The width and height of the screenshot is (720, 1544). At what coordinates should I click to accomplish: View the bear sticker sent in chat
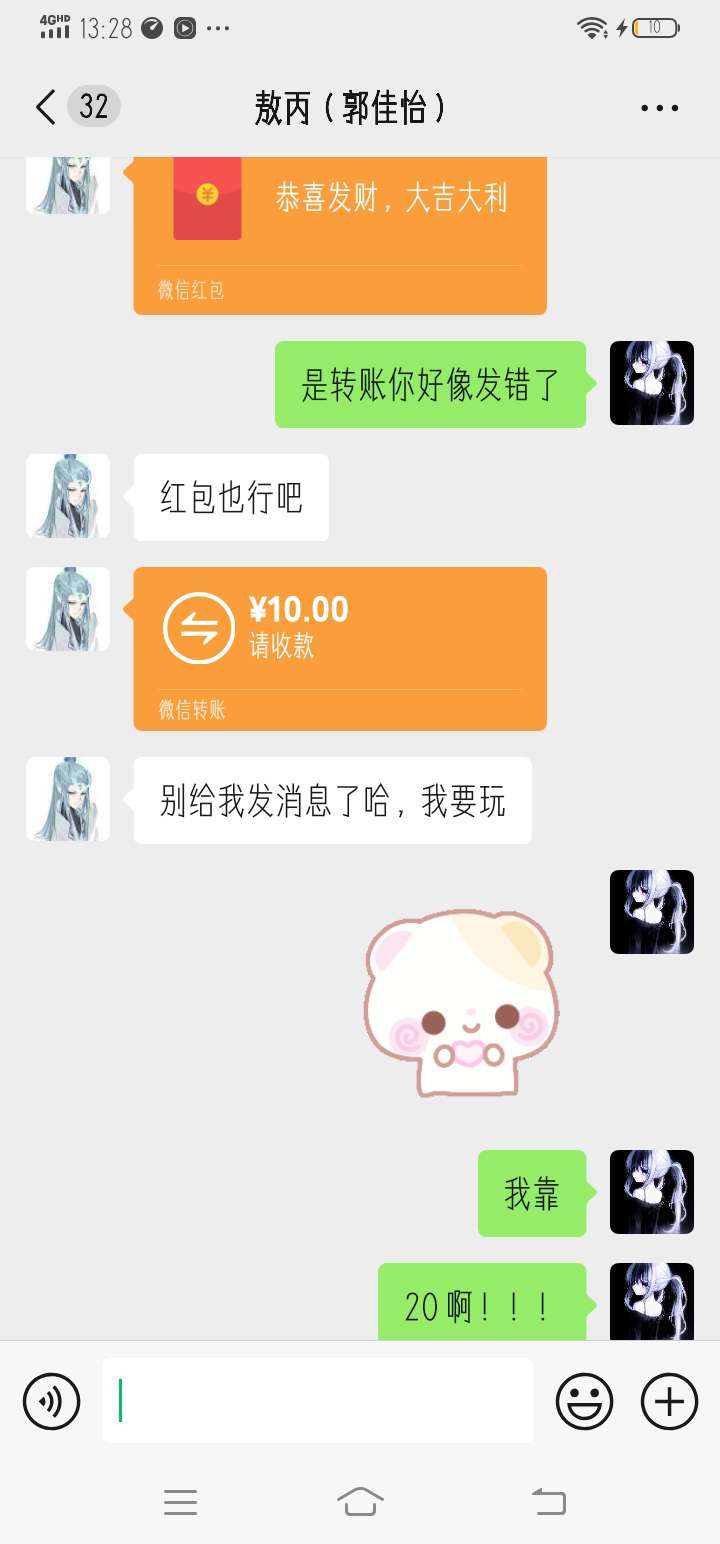461,1003
